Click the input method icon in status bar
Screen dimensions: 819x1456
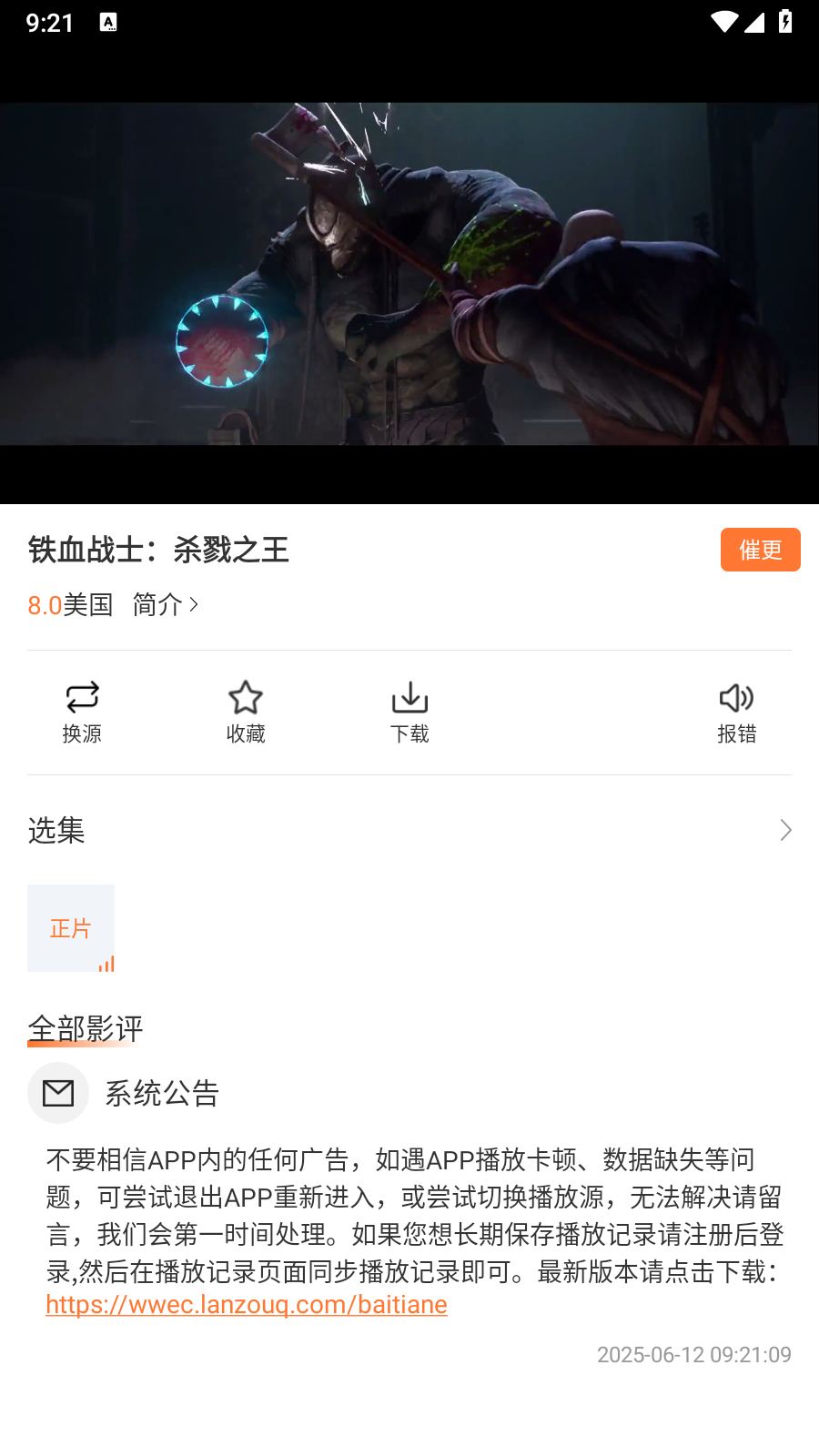(x=109, y=21)
